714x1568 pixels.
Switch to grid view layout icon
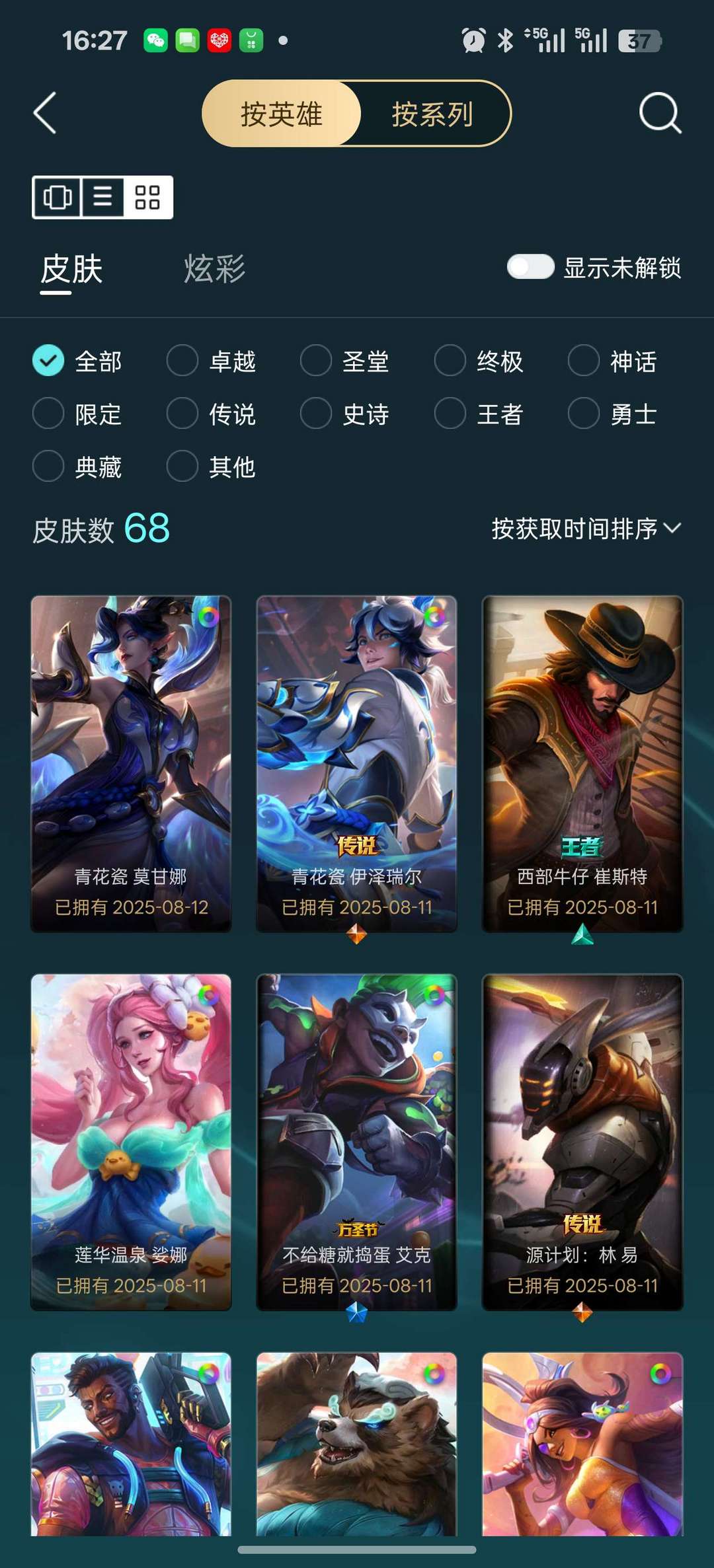pos(147,197)
